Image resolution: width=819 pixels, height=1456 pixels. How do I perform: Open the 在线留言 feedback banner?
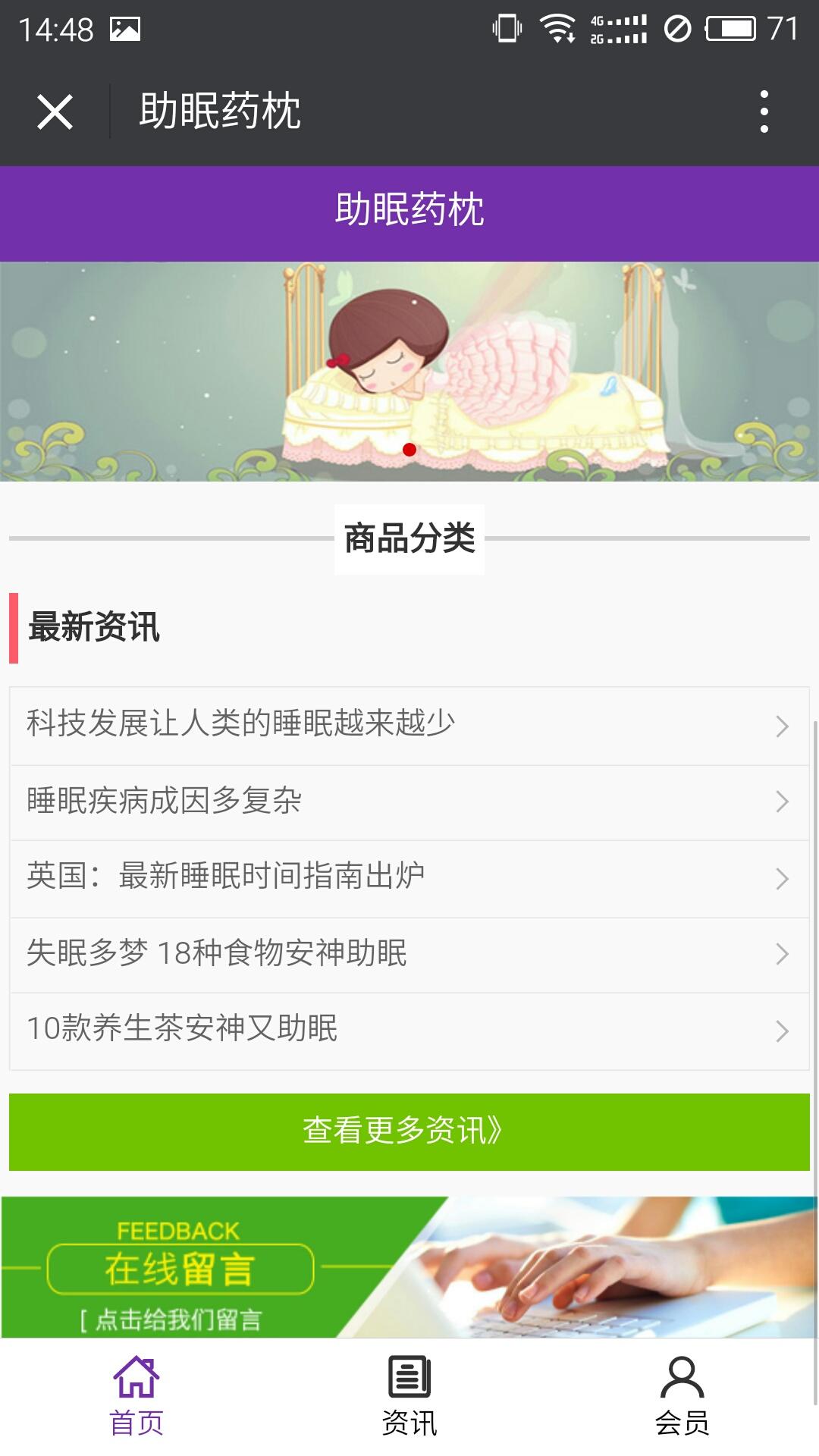click(x=409, y=1266)
